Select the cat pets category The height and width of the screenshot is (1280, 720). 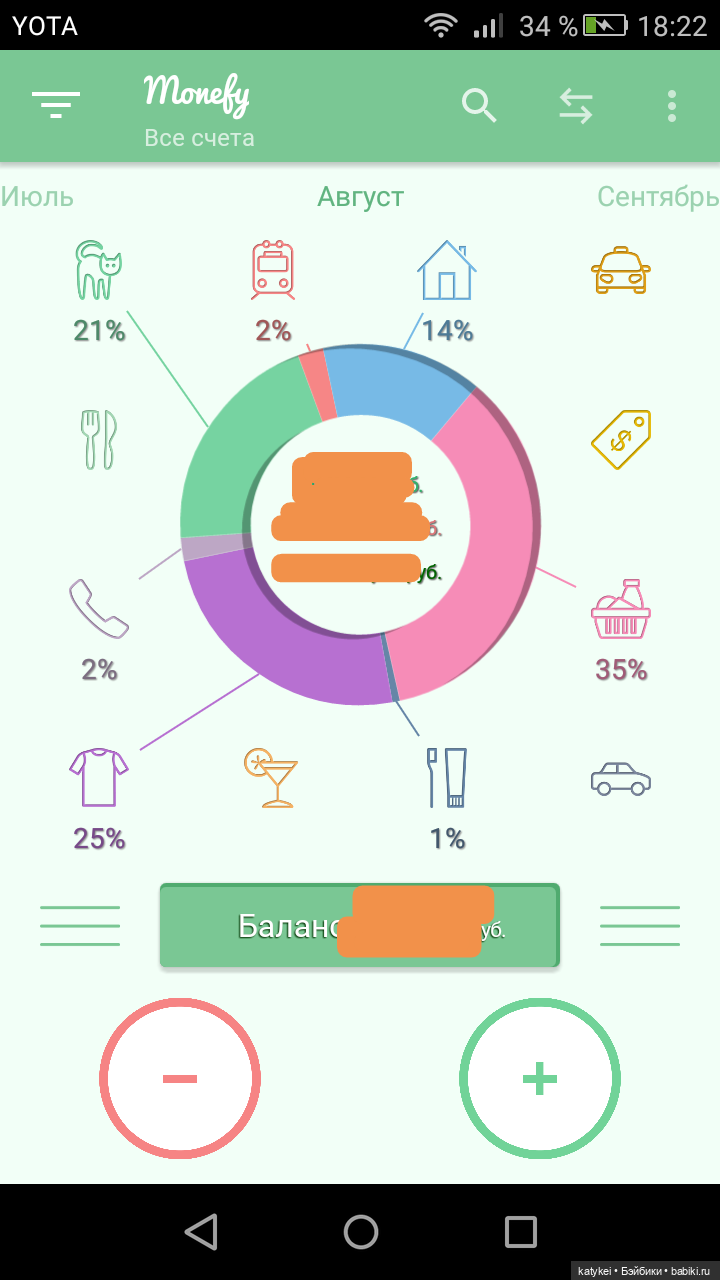pyautogui.click(x=98, y=270)
